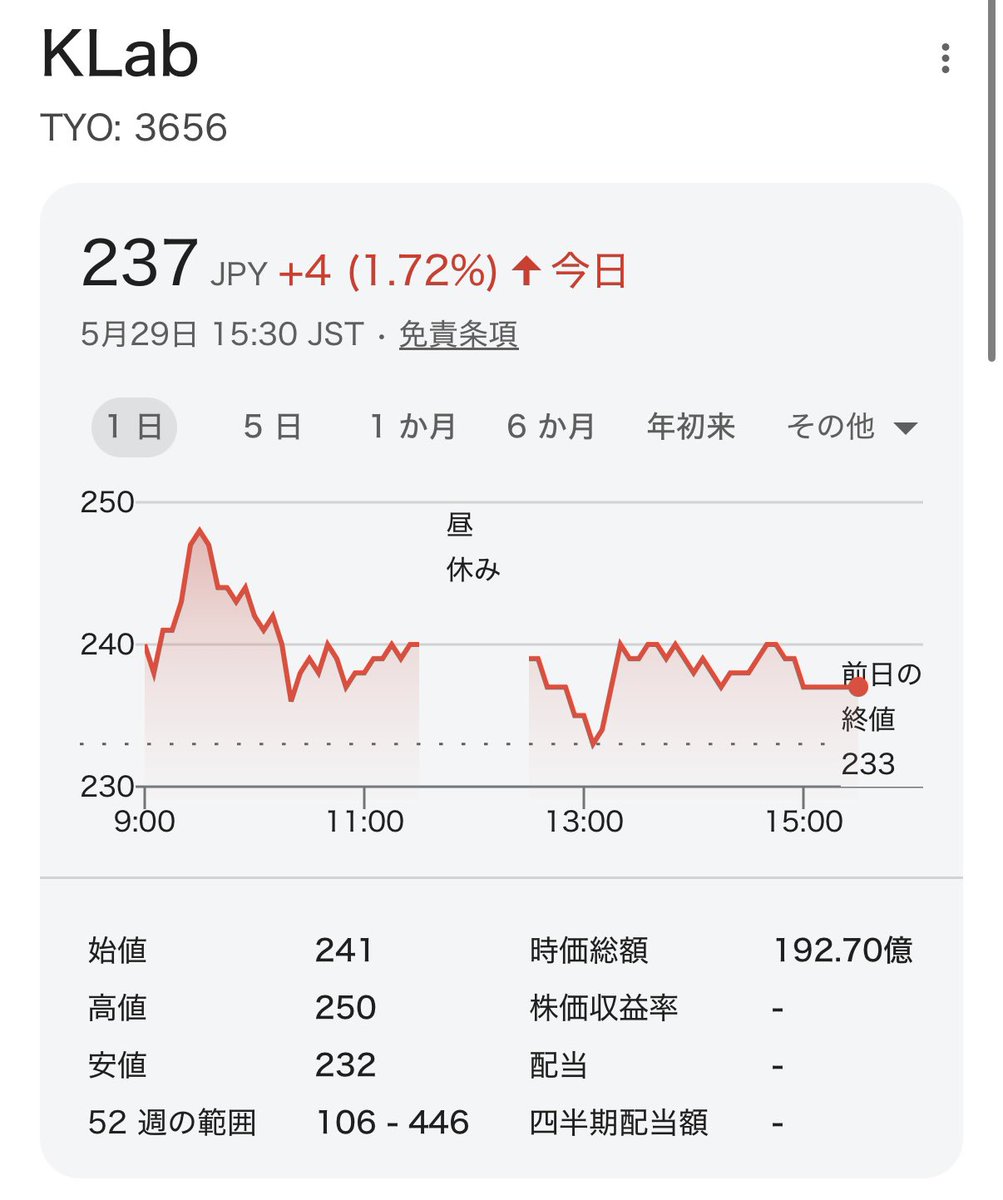Open the 免責条項 disclaimer link

pos(458,335)
